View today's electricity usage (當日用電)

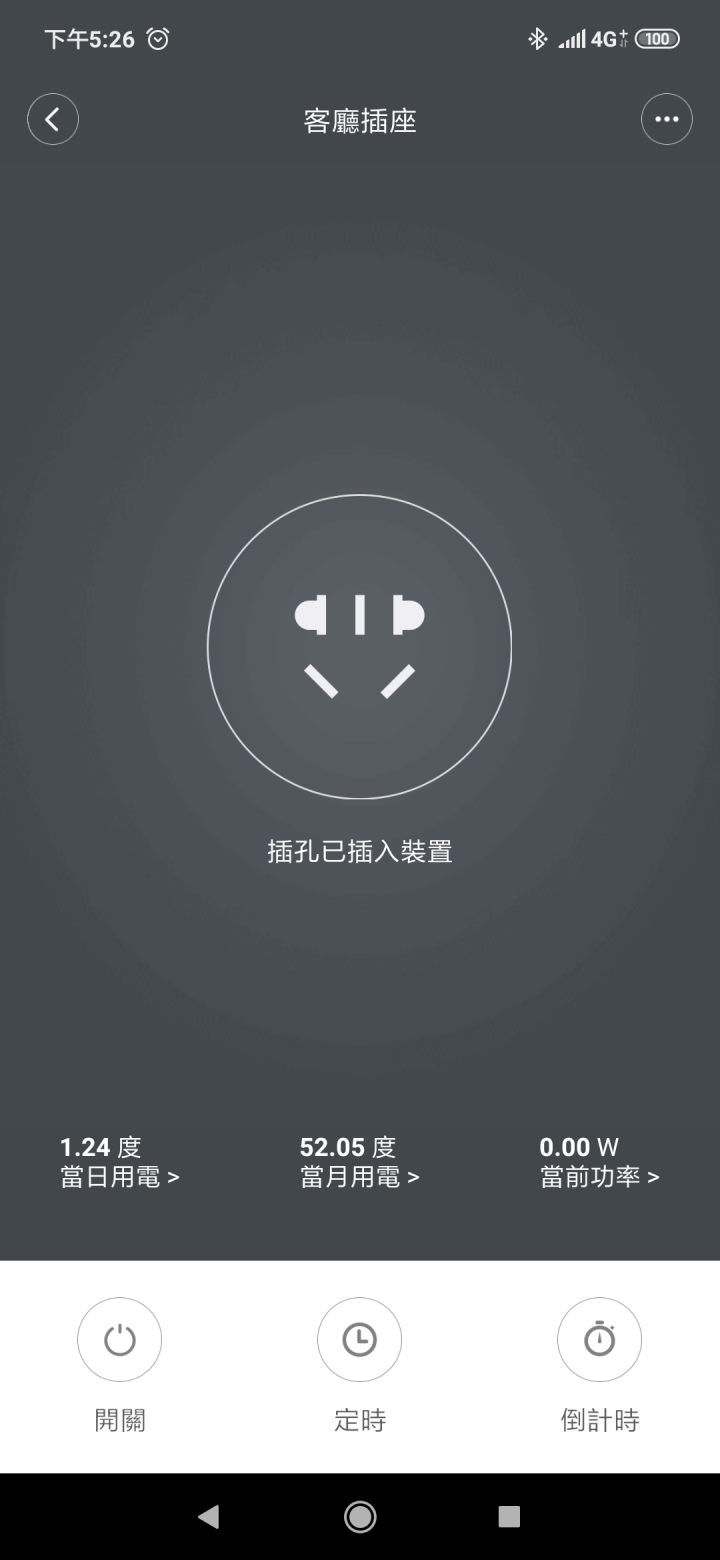pyautogui.click(x=120, y=1162)
